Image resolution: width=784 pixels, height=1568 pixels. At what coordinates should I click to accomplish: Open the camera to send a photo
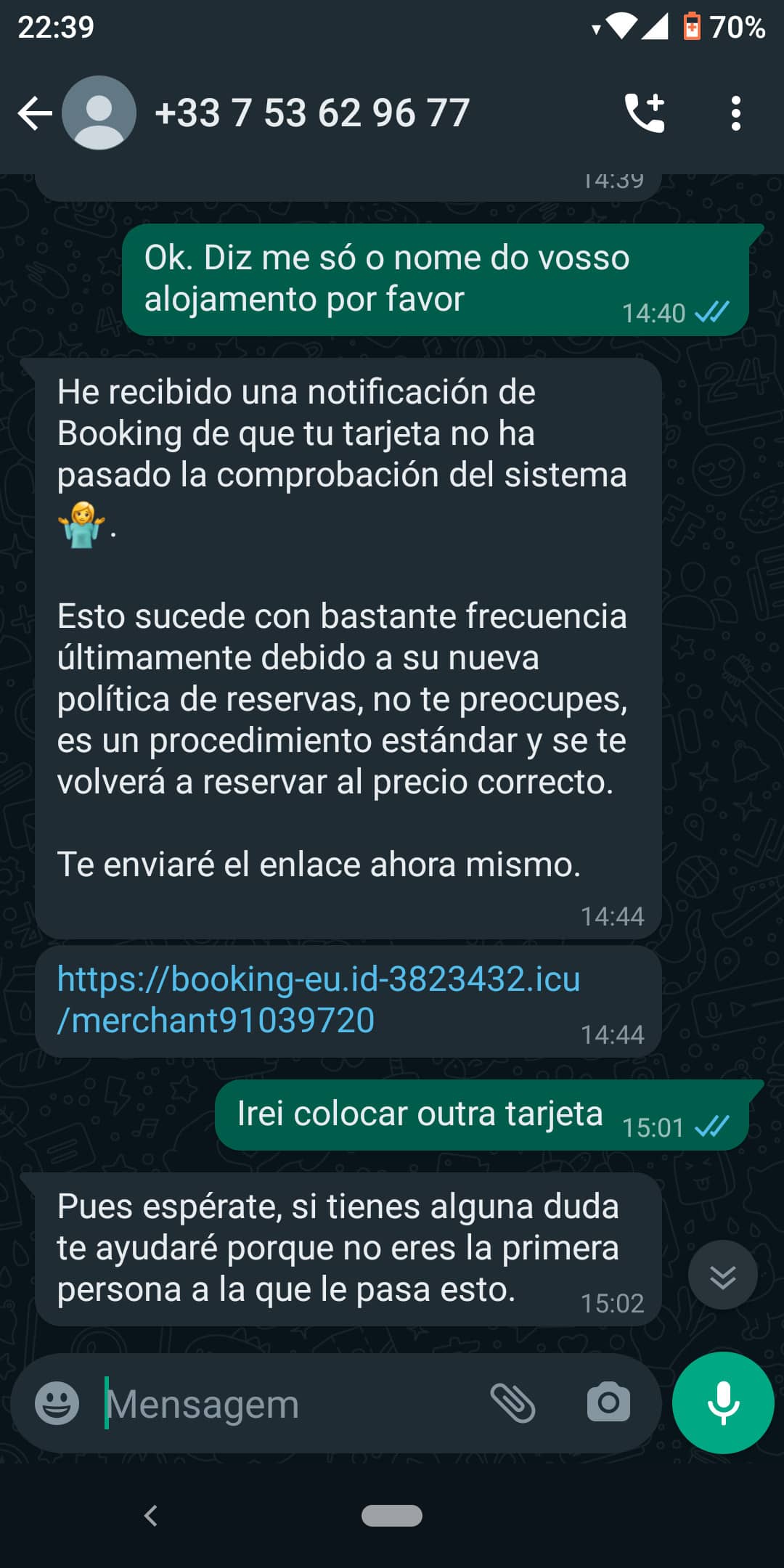pos(608,1402)
